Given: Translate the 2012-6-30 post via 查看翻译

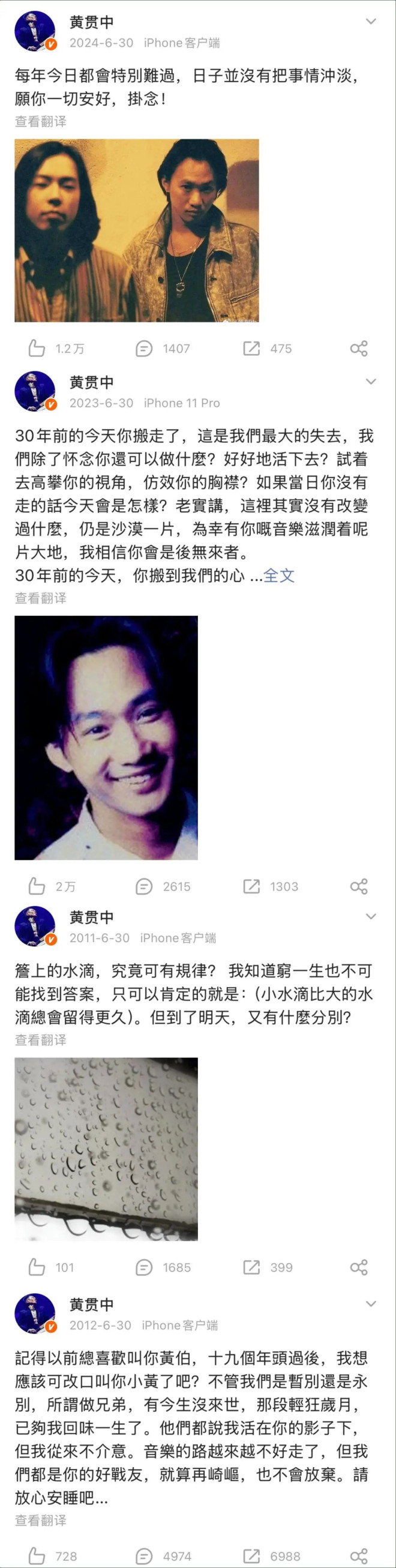Looking at the screenshot, I should pos(41,1521).
